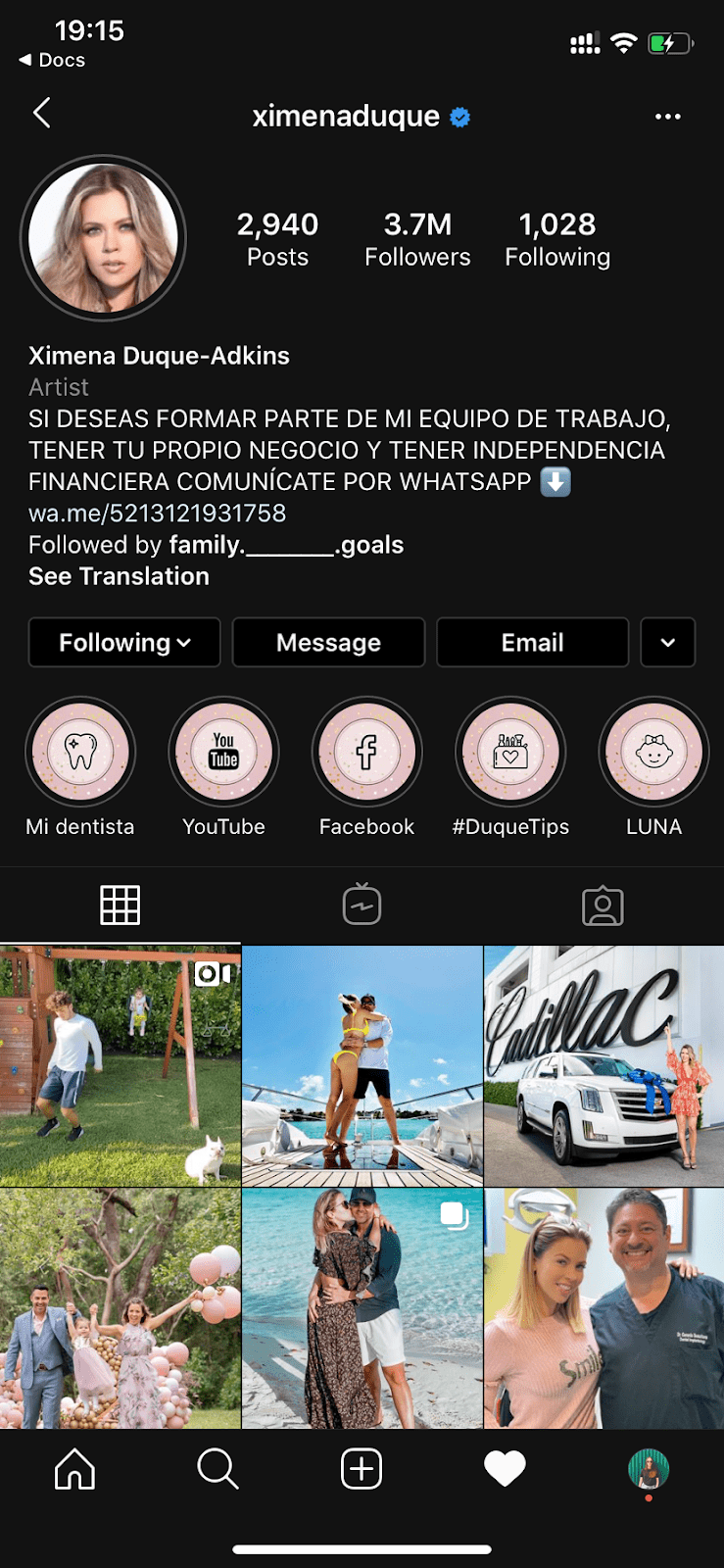724x1568 pixels.
Task: Tap the Email button
Action: [x=532, y=643]
